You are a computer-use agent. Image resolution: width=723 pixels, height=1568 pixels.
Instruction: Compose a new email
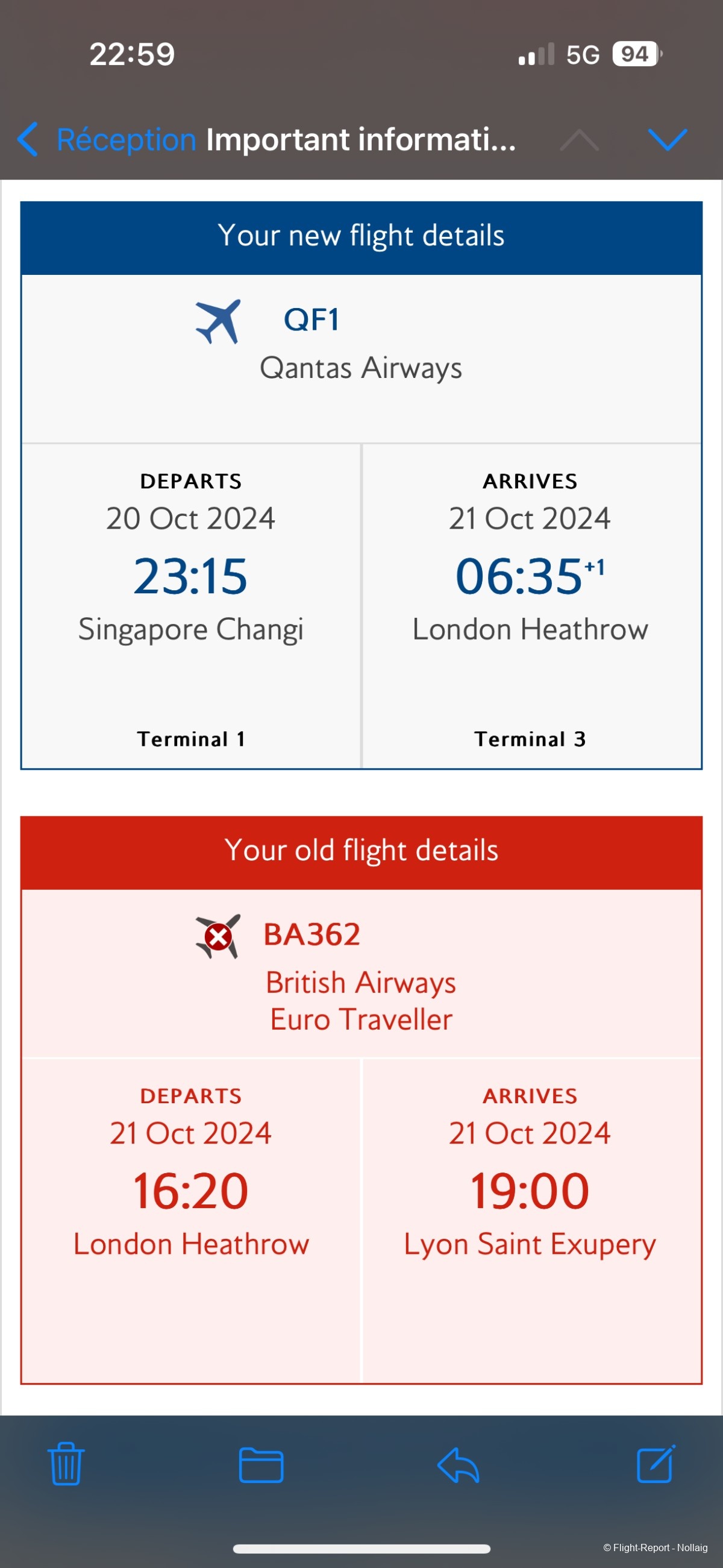(656, 1463)
